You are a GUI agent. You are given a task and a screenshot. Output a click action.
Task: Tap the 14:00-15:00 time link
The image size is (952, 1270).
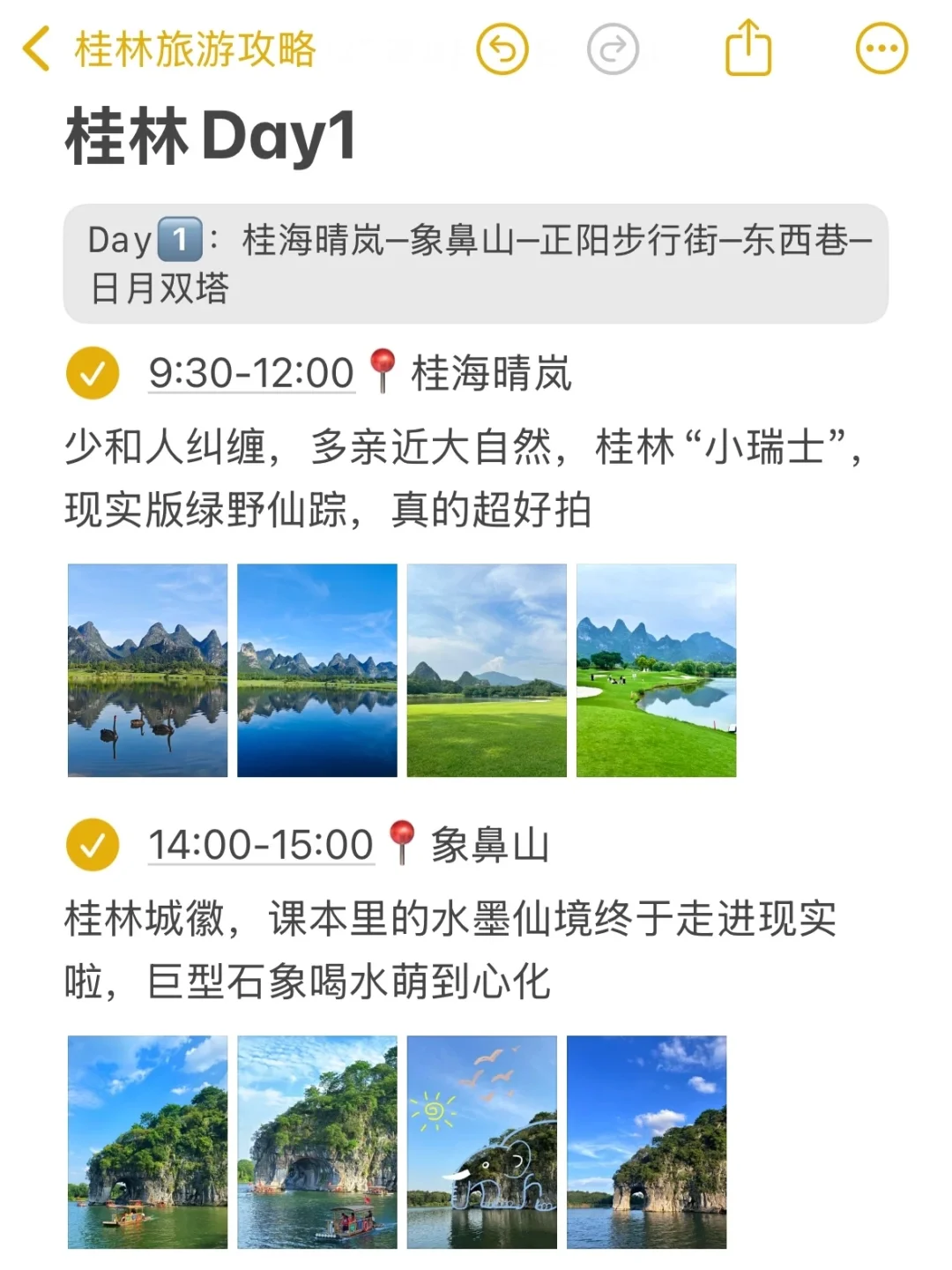pos(261,845)
